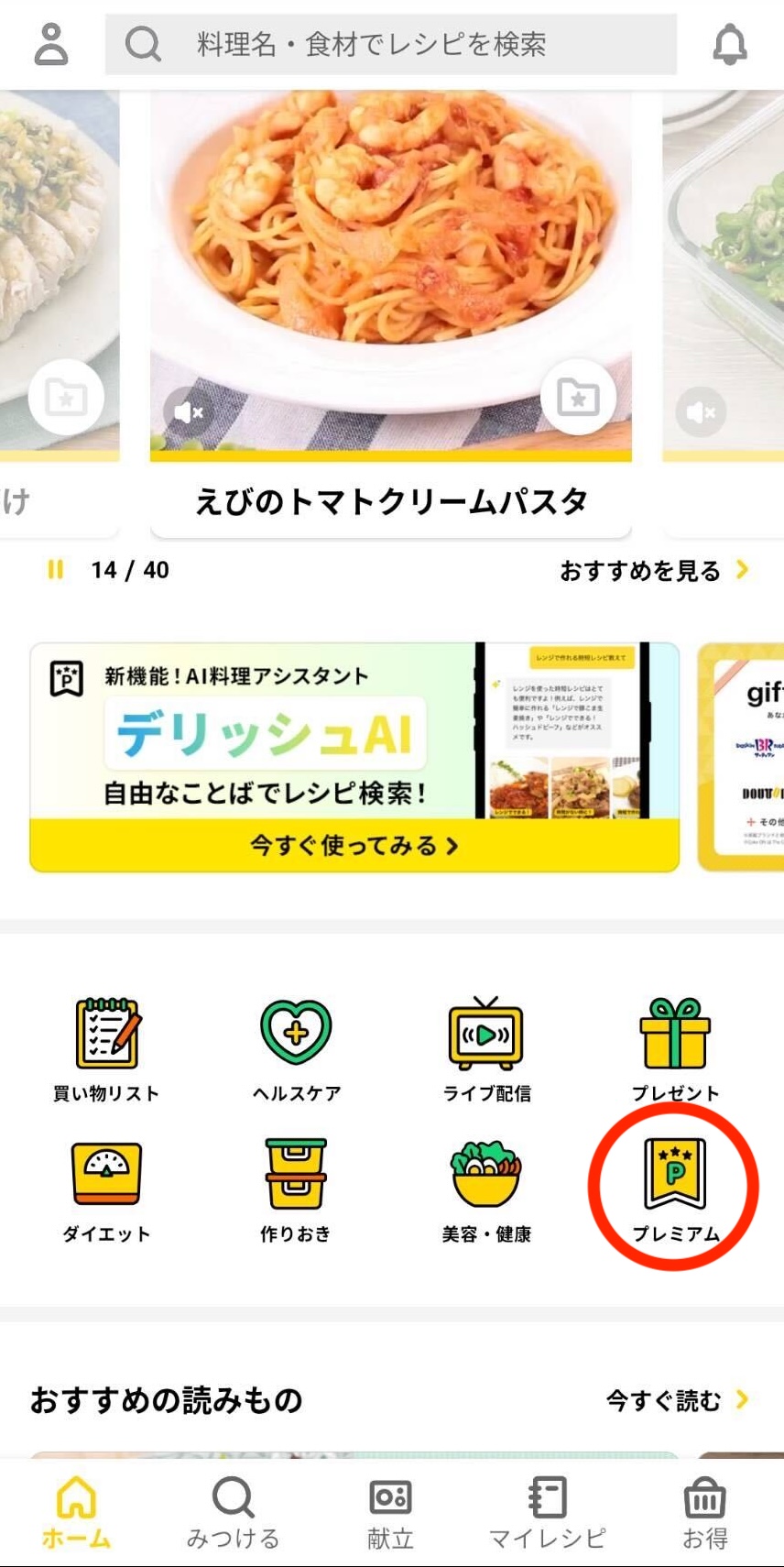The image size is (784, 1567).
Task: Open 作りおき category
Action: click(x=296, y=1189)
